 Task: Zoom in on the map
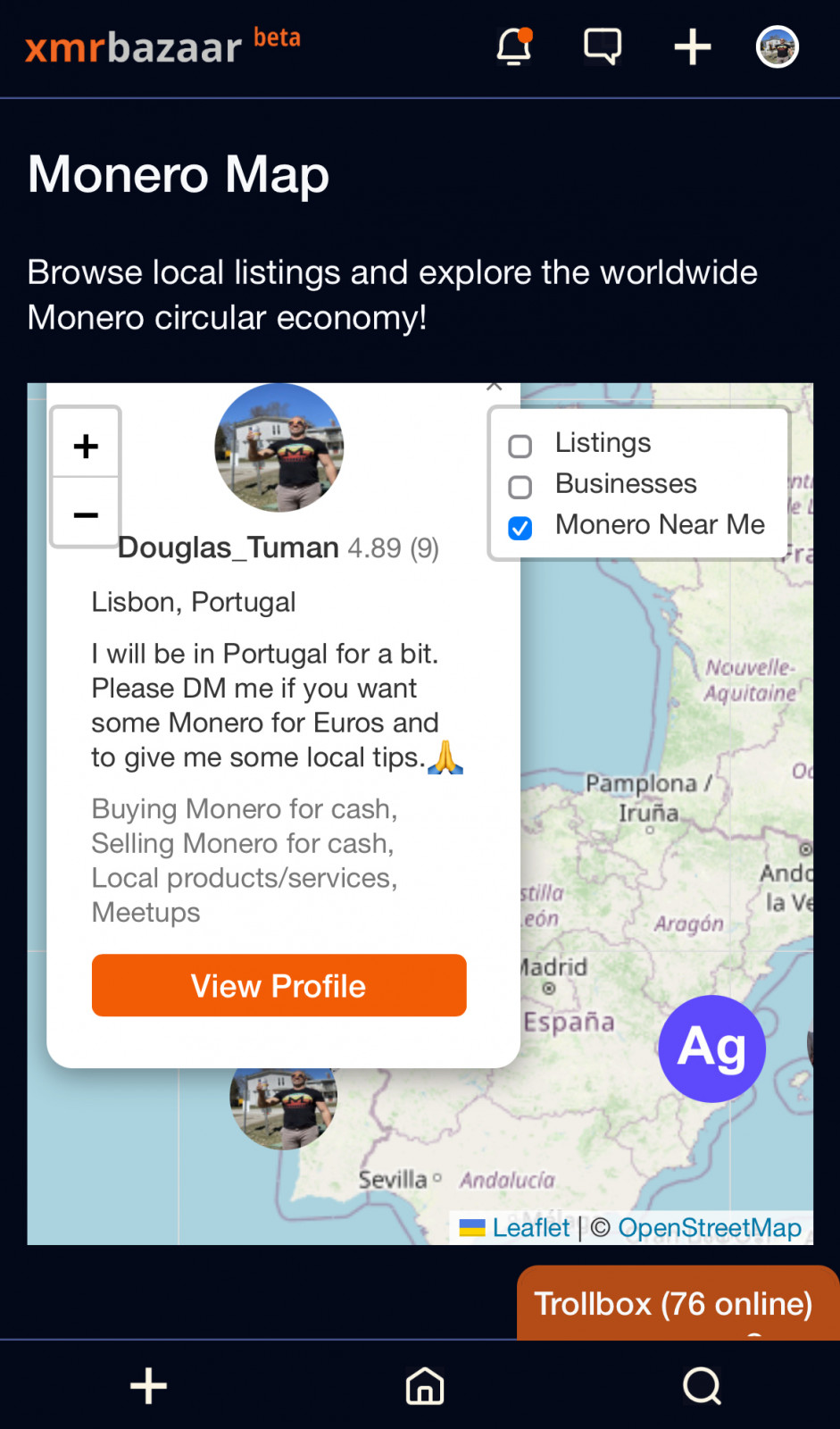point(86,445)
